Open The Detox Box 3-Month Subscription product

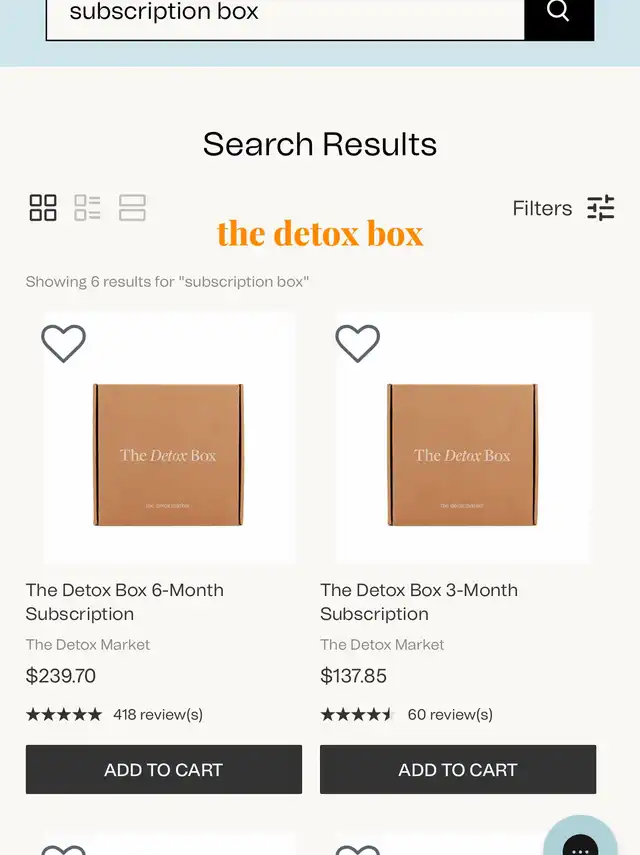[419, 602]
